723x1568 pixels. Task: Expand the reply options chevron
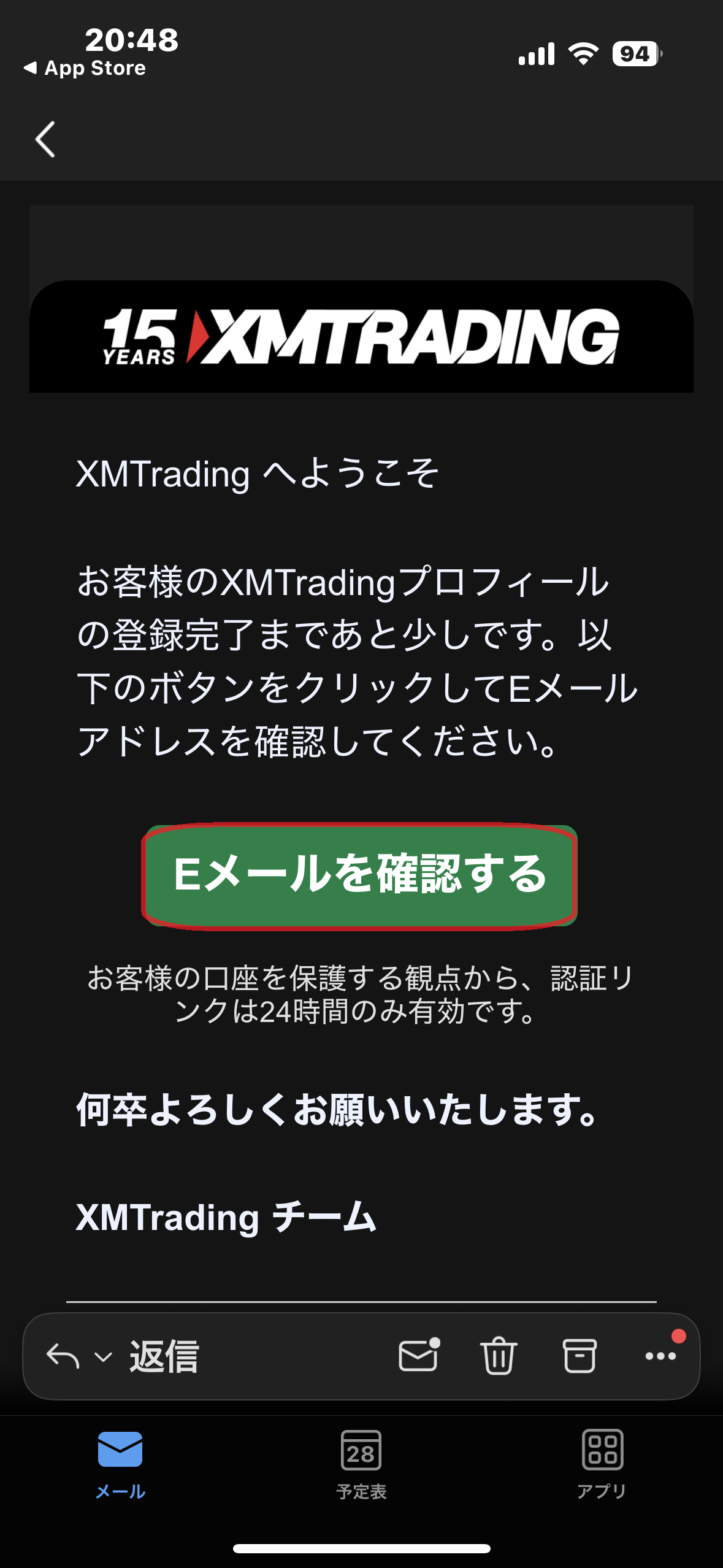[104, 1356]
